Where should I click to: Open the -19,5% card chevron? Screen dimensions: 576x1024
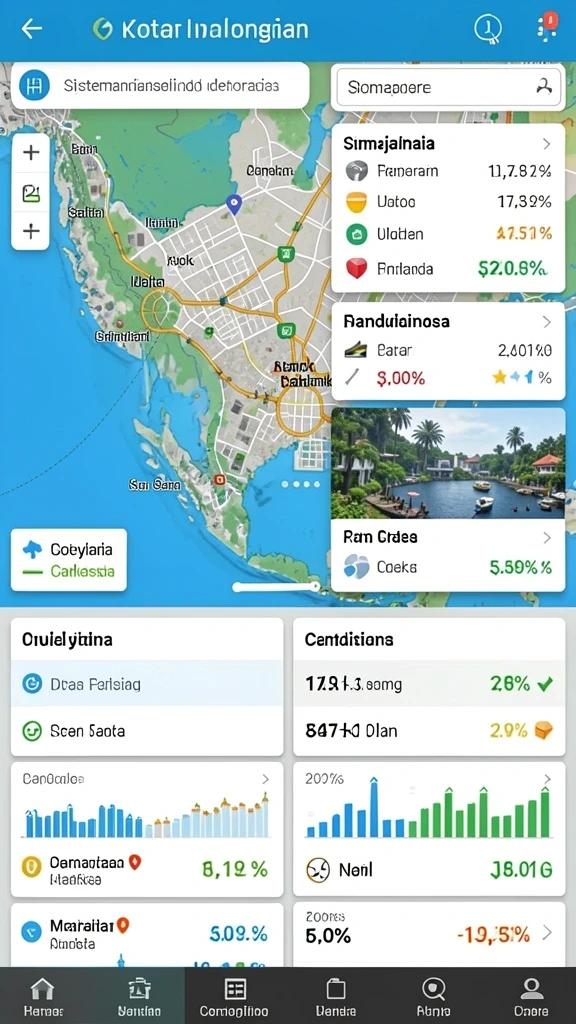pyautogui.click(x=547, y=933)
